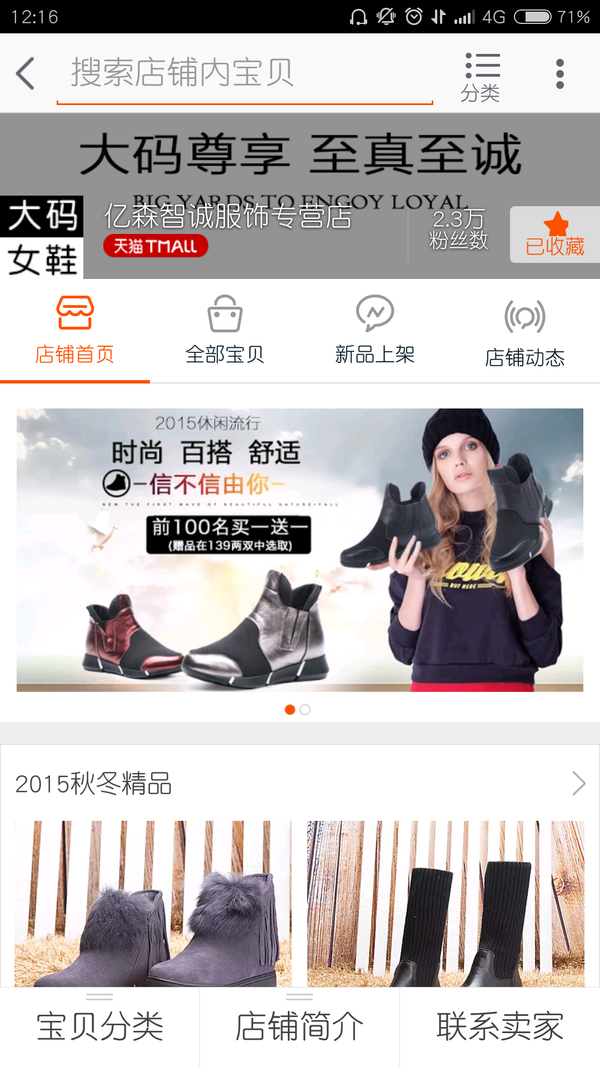Open the gray fur tassel boots product
Image resolution: width=600 pixels, height=1067 pixels.
pyautogui.click(x=153, y=904)
